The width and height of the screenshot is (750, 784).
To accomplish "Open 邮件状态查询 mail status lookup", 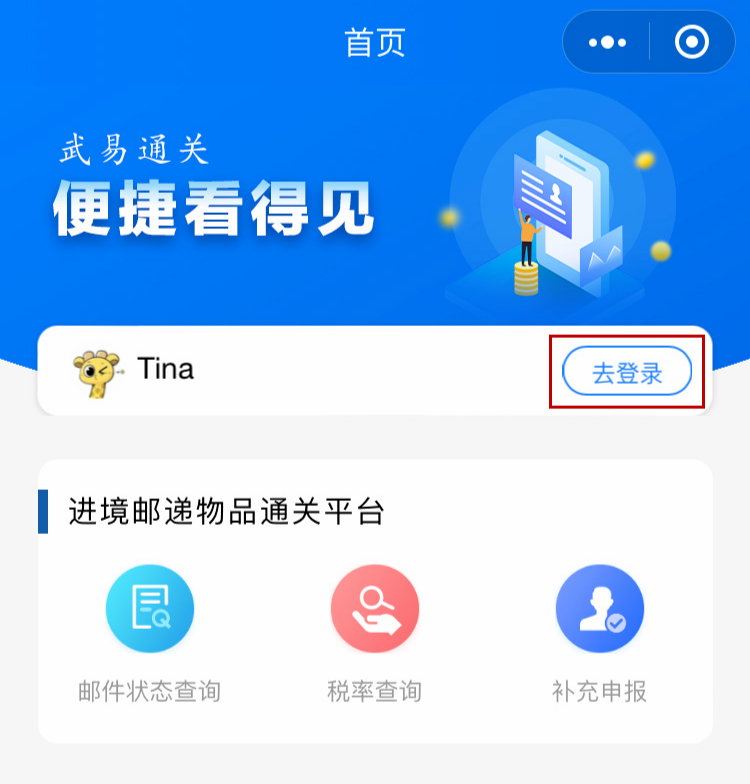I will 150,609.
